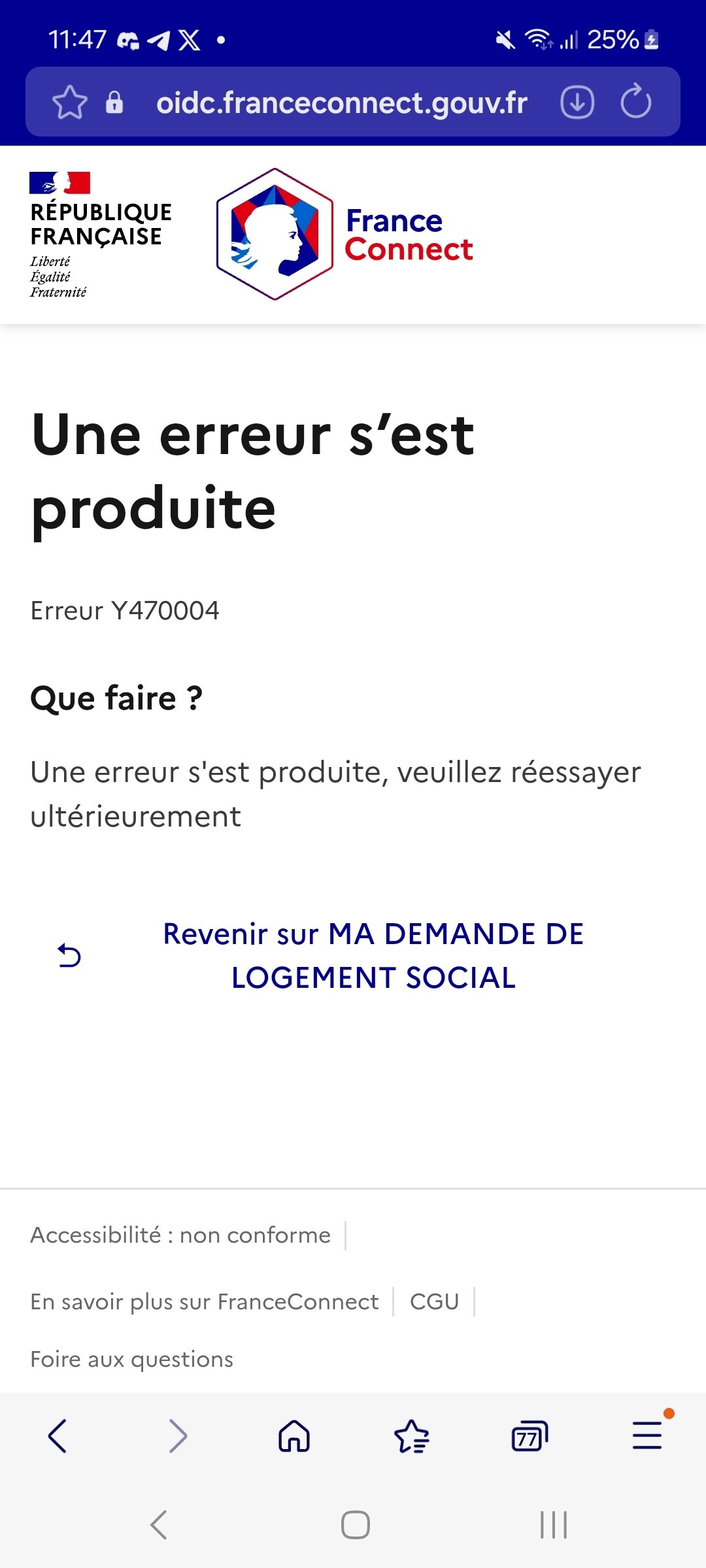The height and width of the screenshot is (1568, 706).
Task: Open Foire aux questions
Action: click(132, 1359)
